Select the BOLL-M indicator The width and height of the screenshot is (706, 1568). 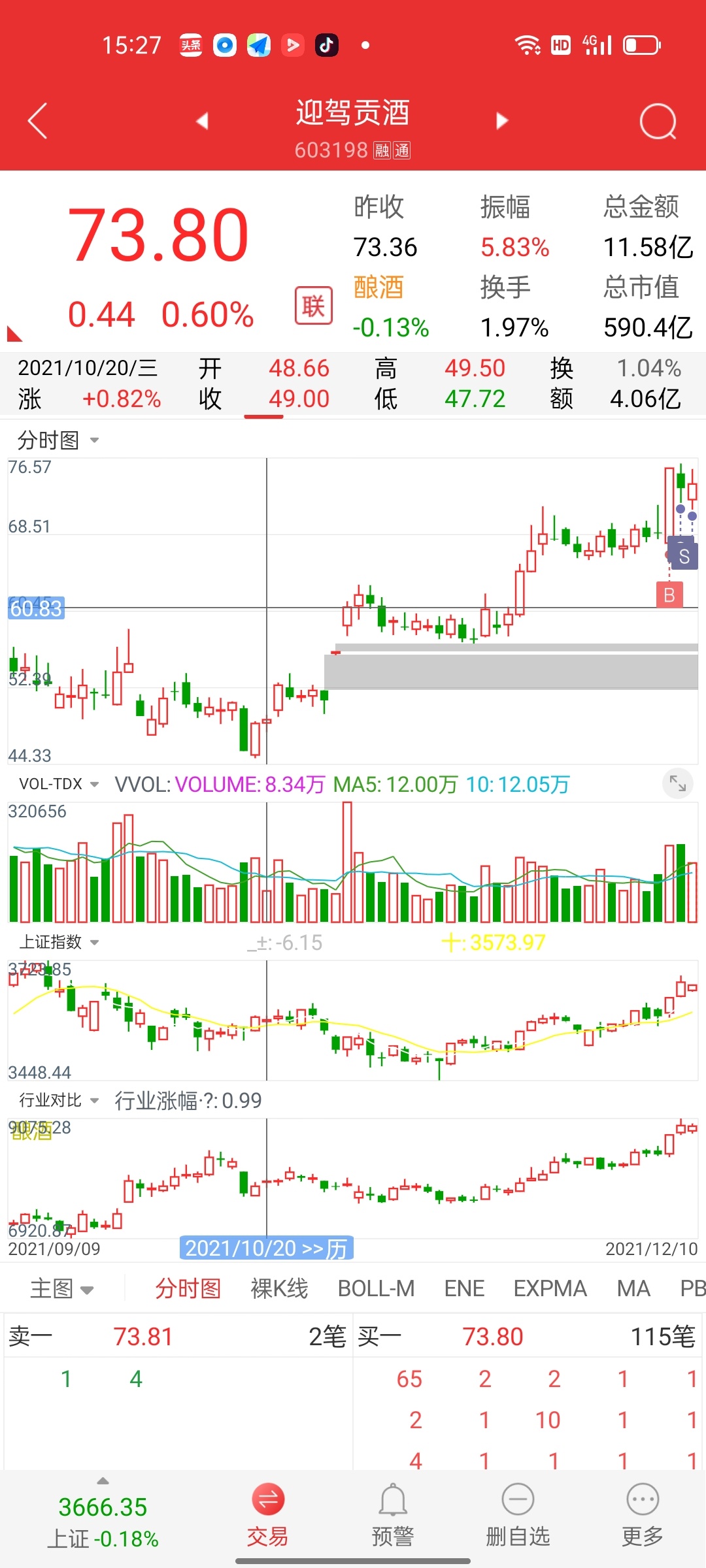click(376, 1288)
